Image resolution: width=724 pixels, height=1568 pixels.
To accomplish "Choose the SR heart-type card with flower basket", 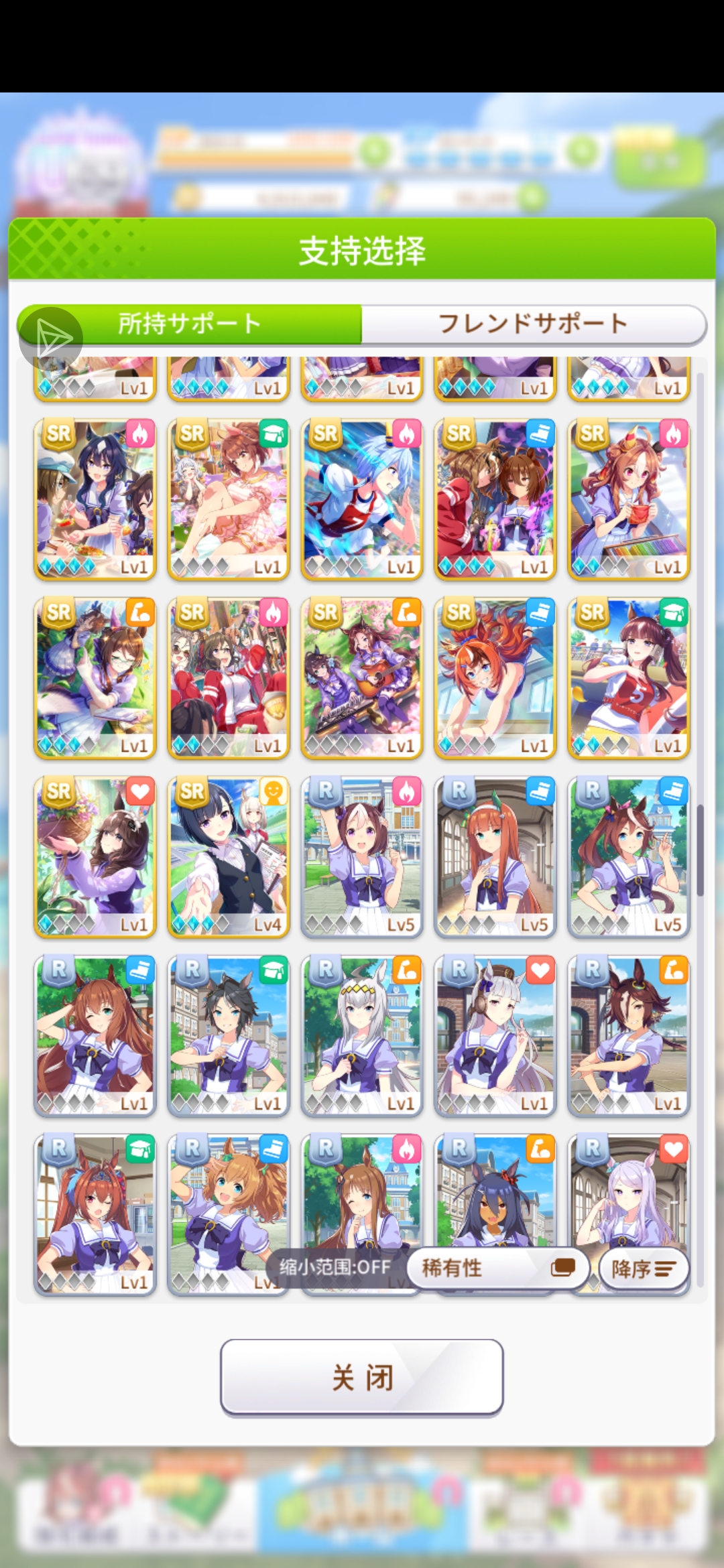I will [95, 856].
